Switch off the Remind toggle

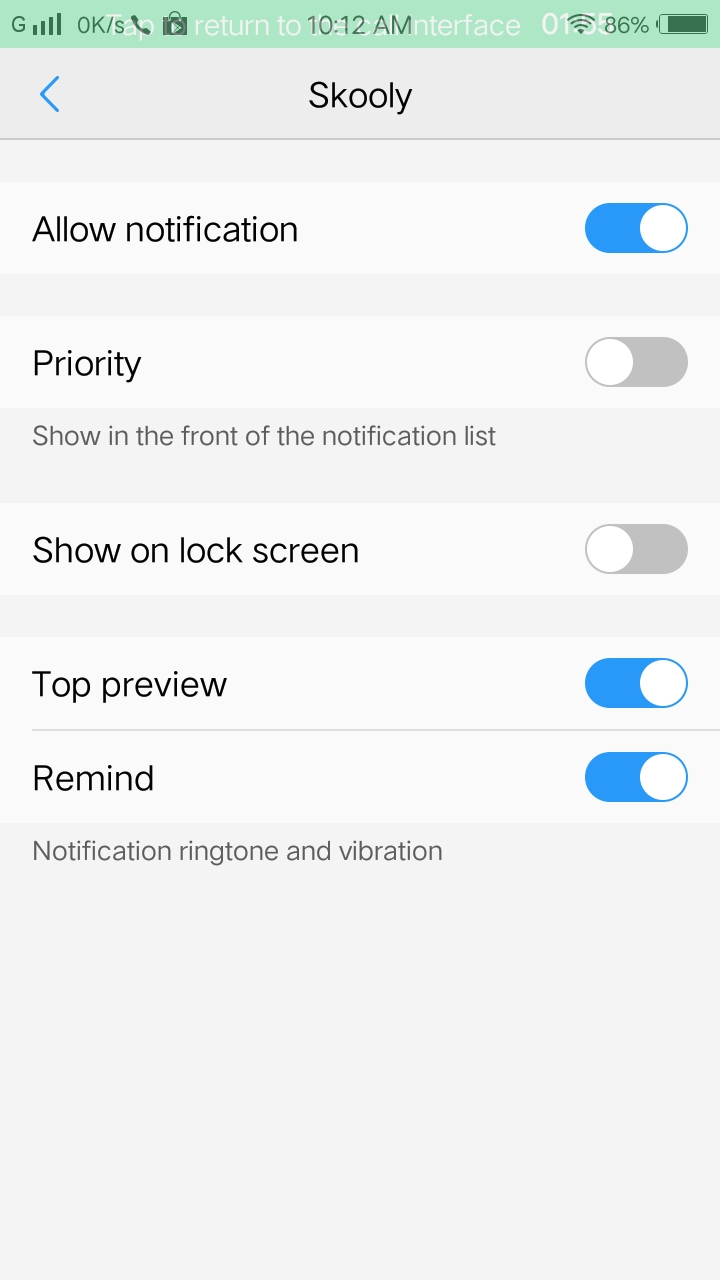(x=636, y=777)
